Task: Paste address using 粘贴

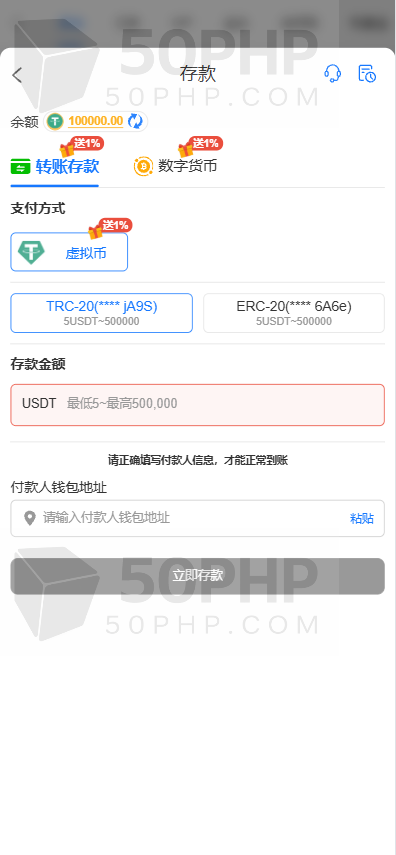Action: [362, 519]
